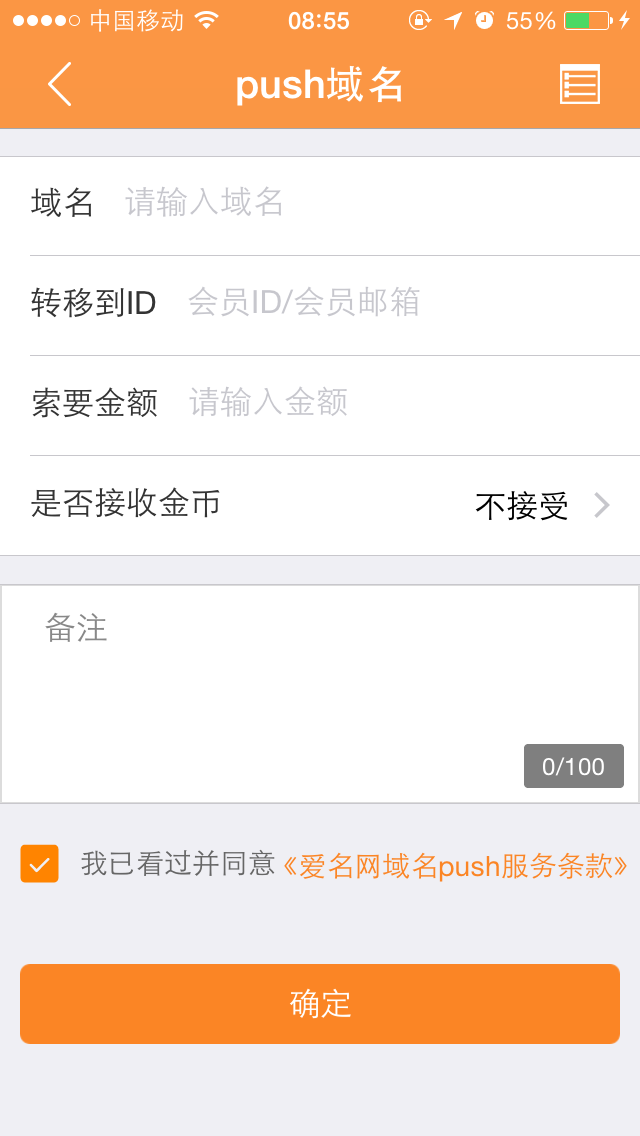Uncheck the agreement checkbox

(x=39, y=864)
